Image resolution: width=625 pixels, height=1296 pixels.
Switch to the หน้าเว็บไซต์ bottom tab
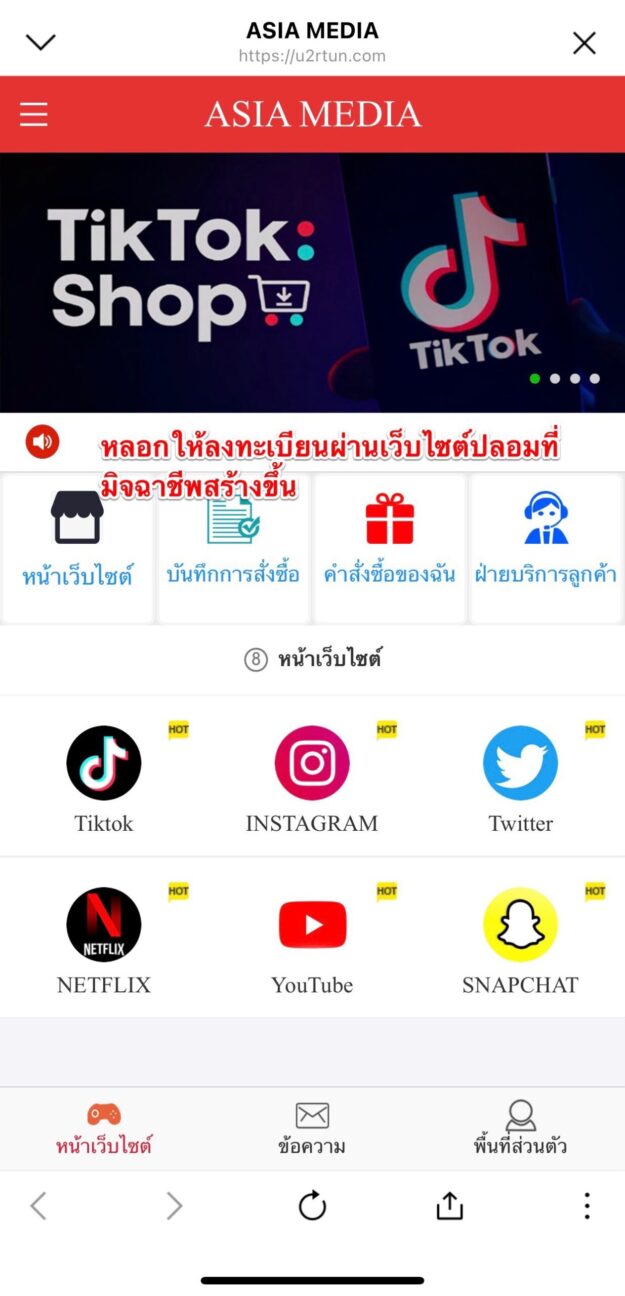(104, 1128)
